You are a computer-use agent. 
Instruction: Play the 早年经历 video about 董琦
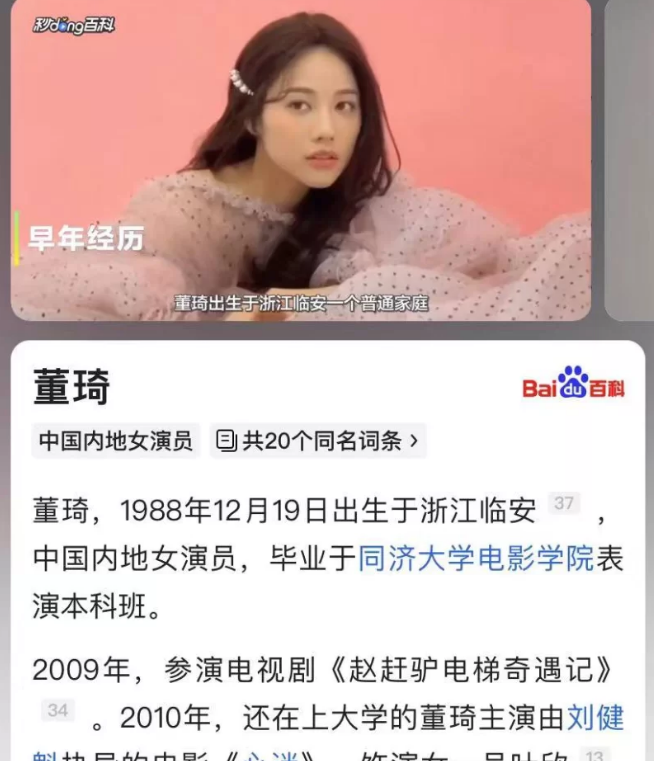pos(300,160)
